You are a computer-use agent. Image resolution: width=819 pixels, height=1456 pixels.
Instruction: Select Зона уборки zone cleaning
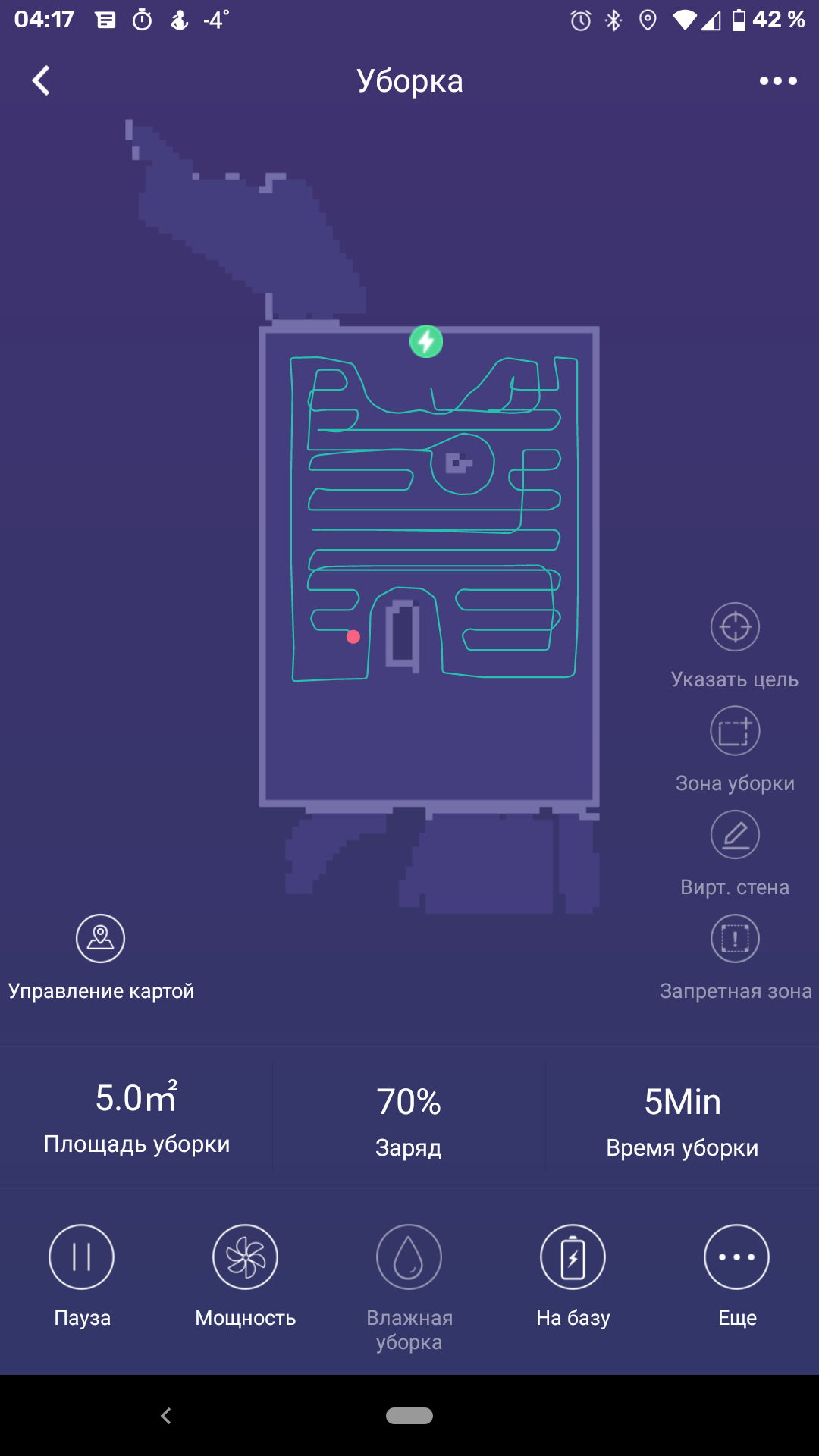coord(735,731)
